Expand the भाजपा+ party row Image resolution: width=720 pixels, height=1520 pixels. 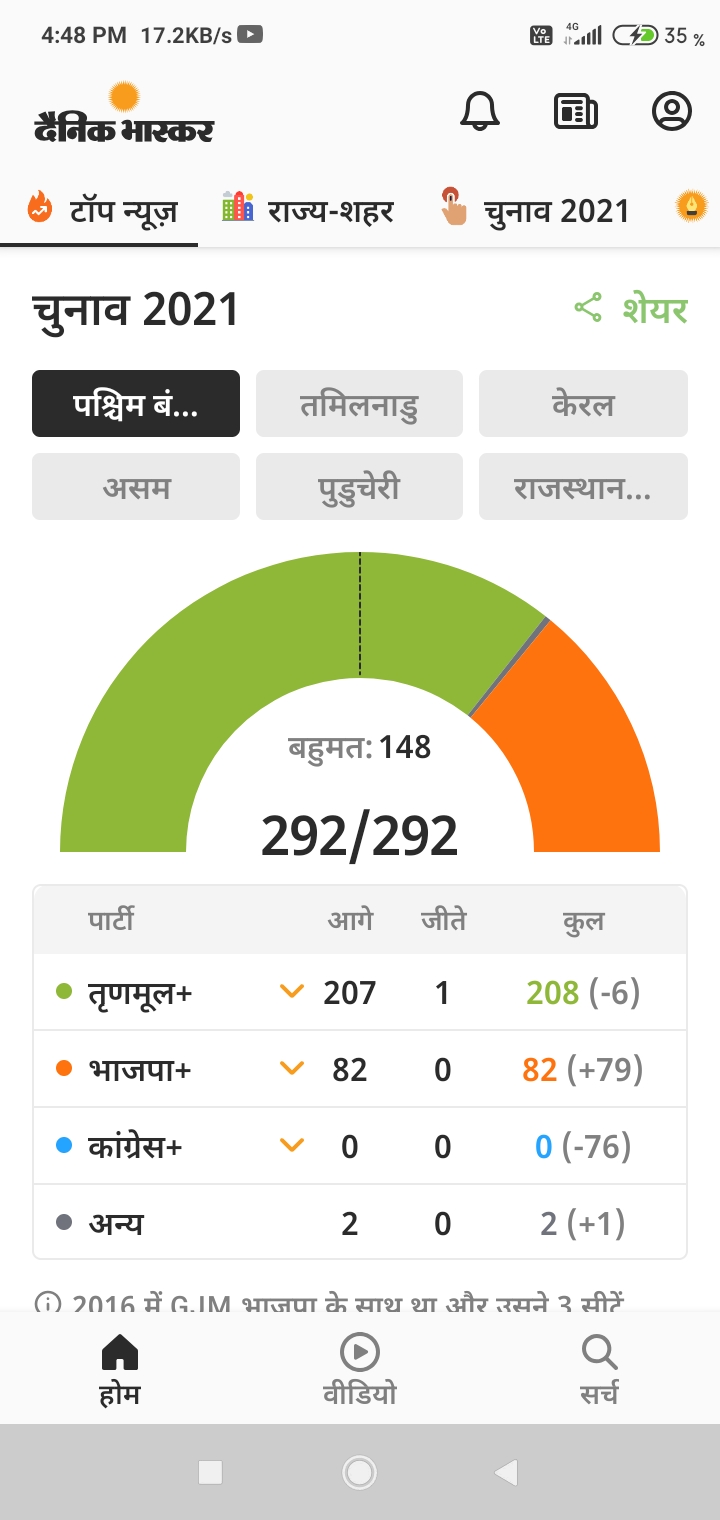[x=291, y=1069]
